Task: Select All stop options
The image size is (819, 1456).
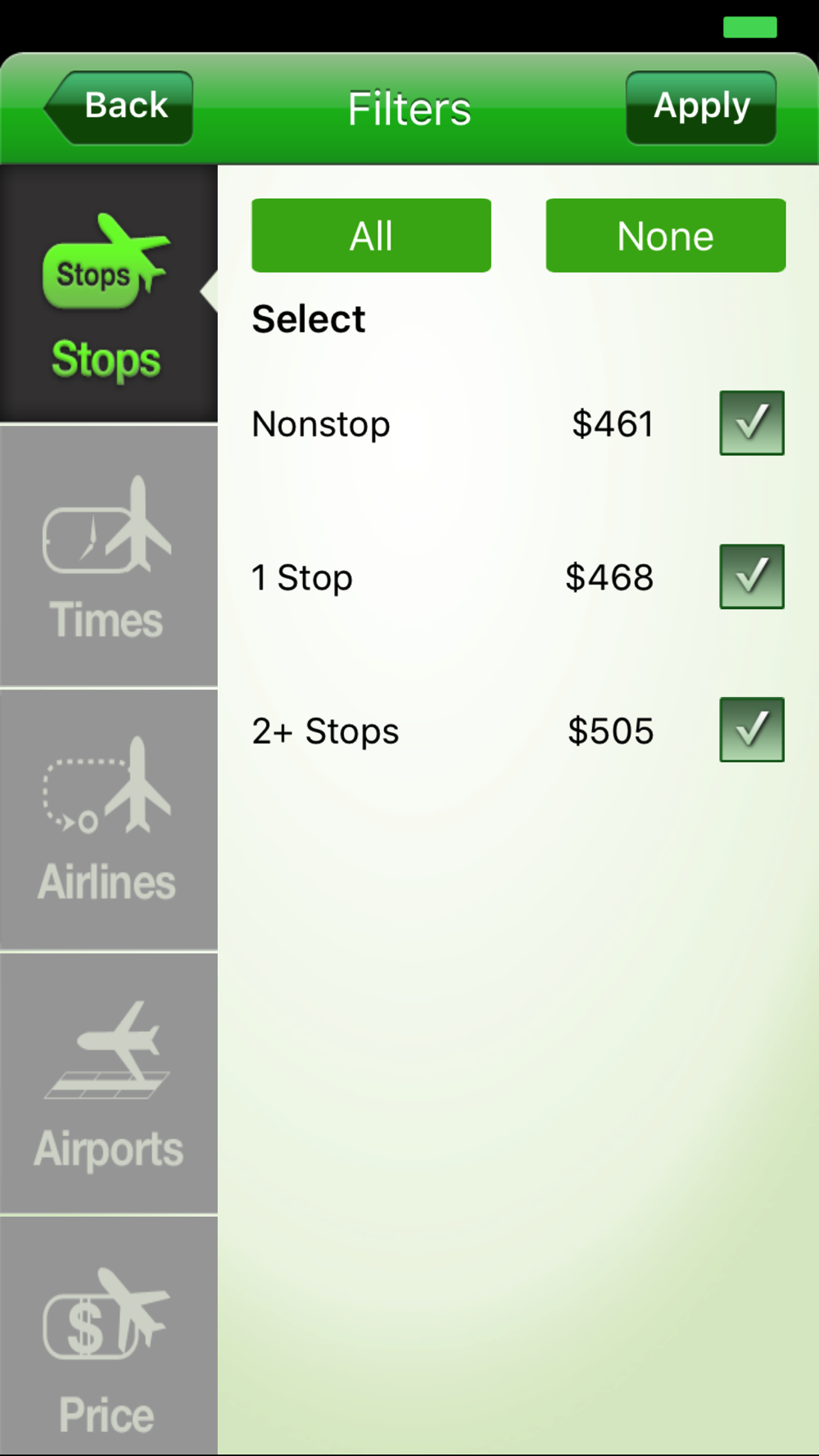Action: point(371,235)
